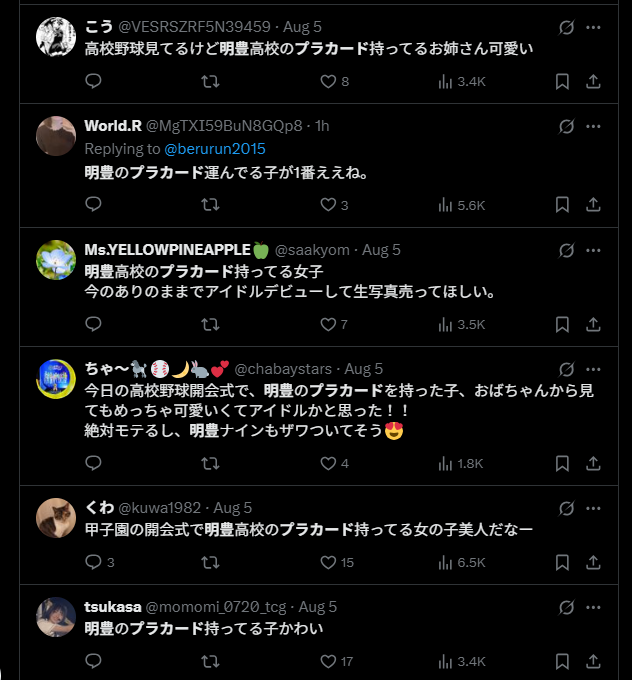This screenshot has width=632, height=680.
Task: View analytics for World.R's reply
Action: 462,205
